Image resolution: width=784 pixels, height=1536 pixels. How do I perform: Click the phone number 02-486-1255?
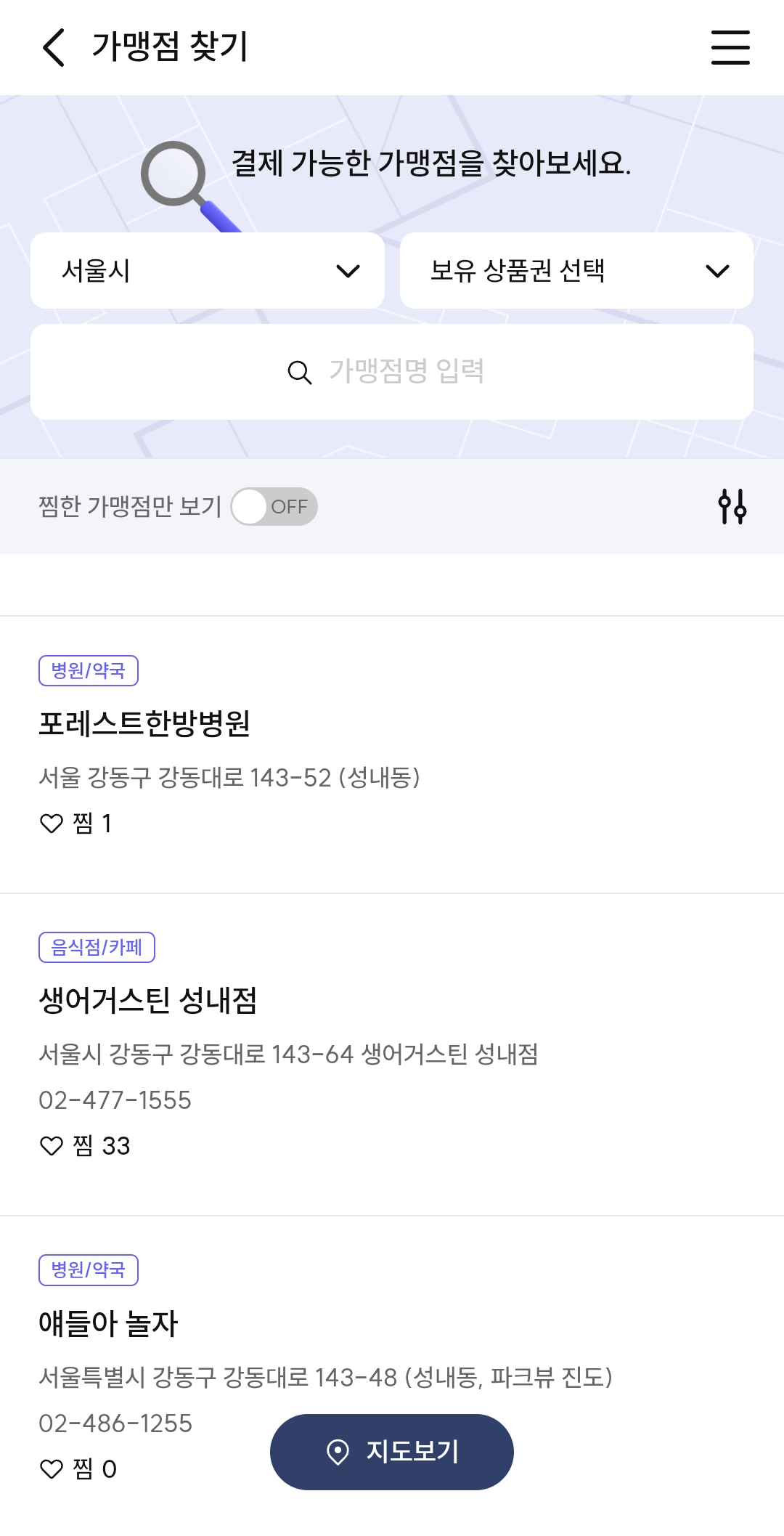click(115, 1423)
